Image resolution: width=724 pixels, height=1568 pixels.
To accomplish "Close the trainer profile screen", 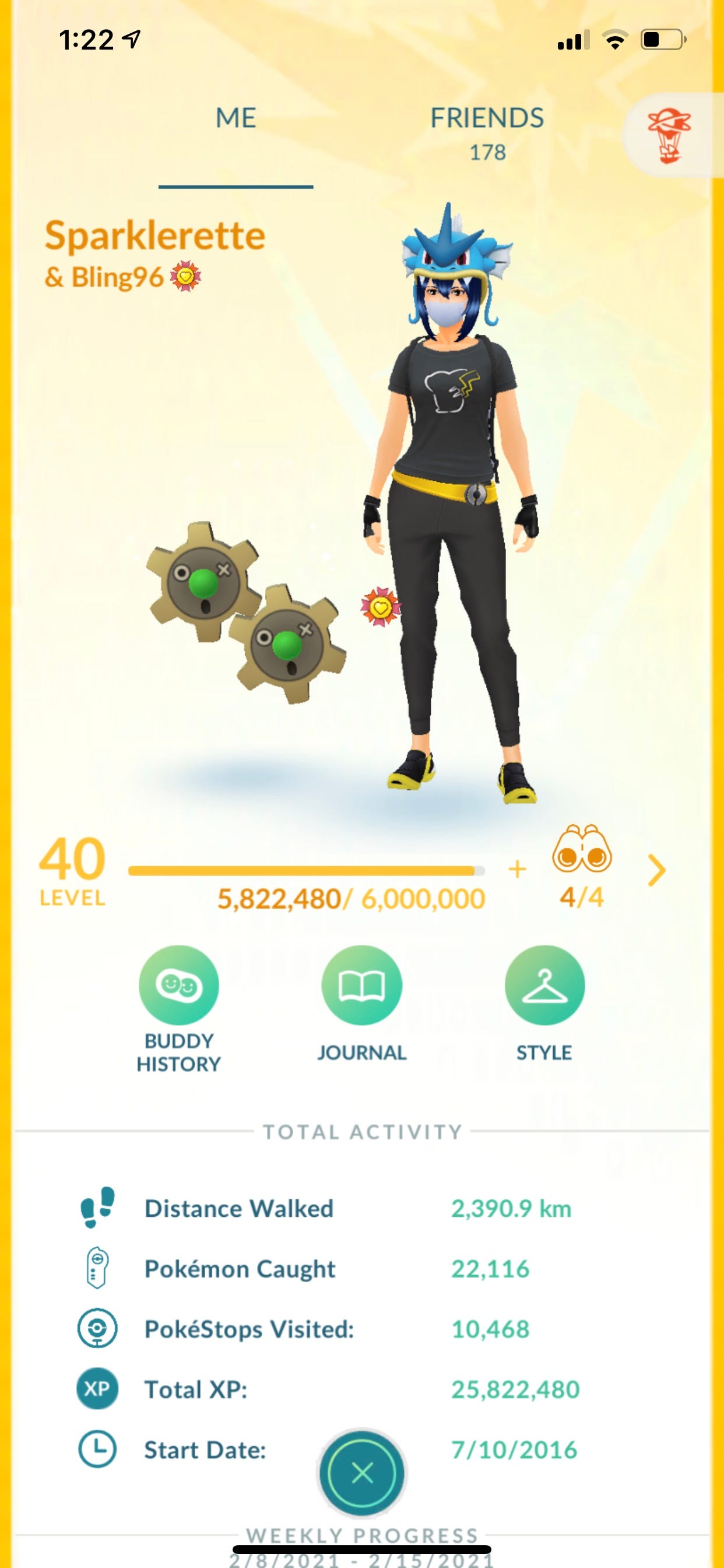I will pos(363,1473).
